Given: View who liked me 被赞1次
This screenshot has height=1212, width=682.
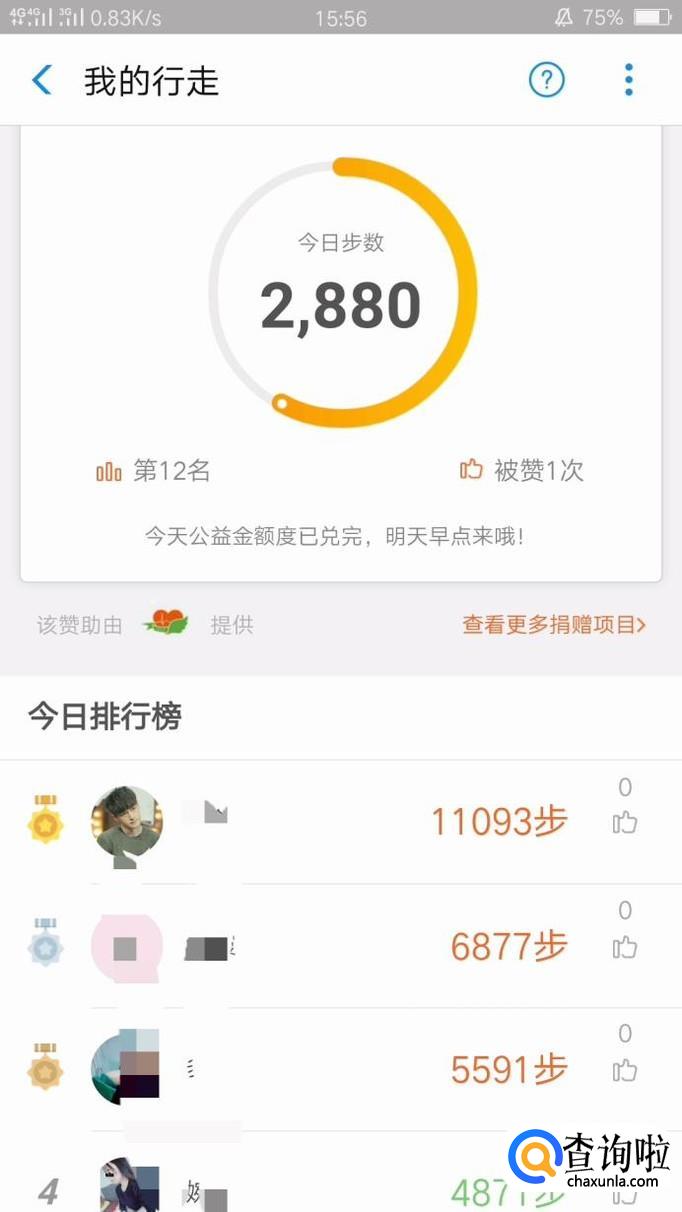Looking at the screenshot, I should [x=521, y=471].
